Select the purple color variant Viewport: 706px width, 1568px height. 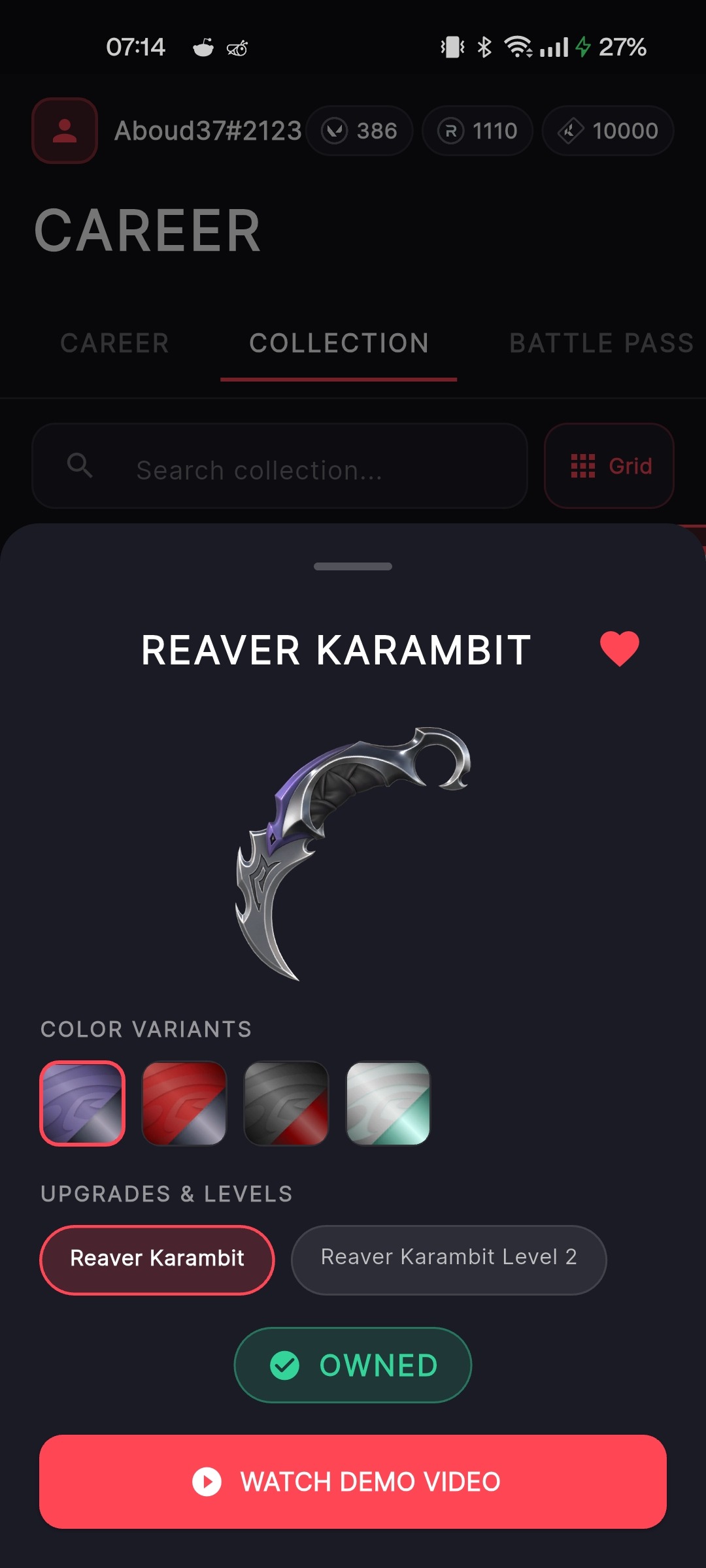click(x=82, y=1103)
